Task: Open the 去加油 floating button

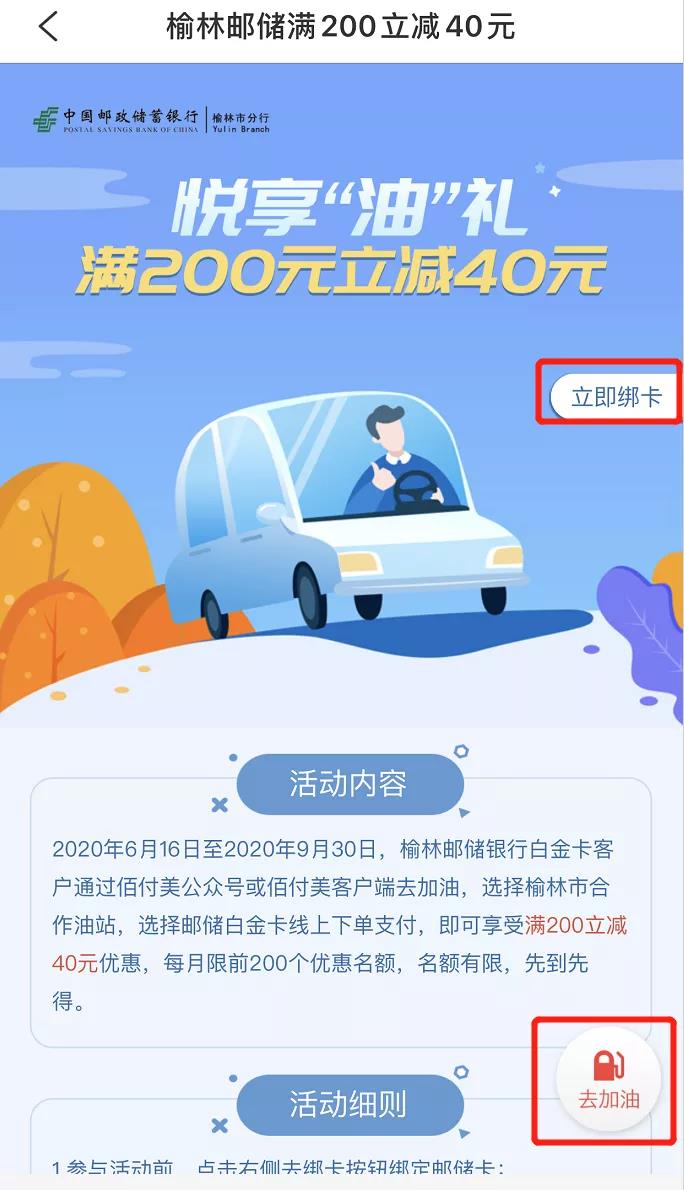Action: pyautogui.click(x=608, y=1081)
